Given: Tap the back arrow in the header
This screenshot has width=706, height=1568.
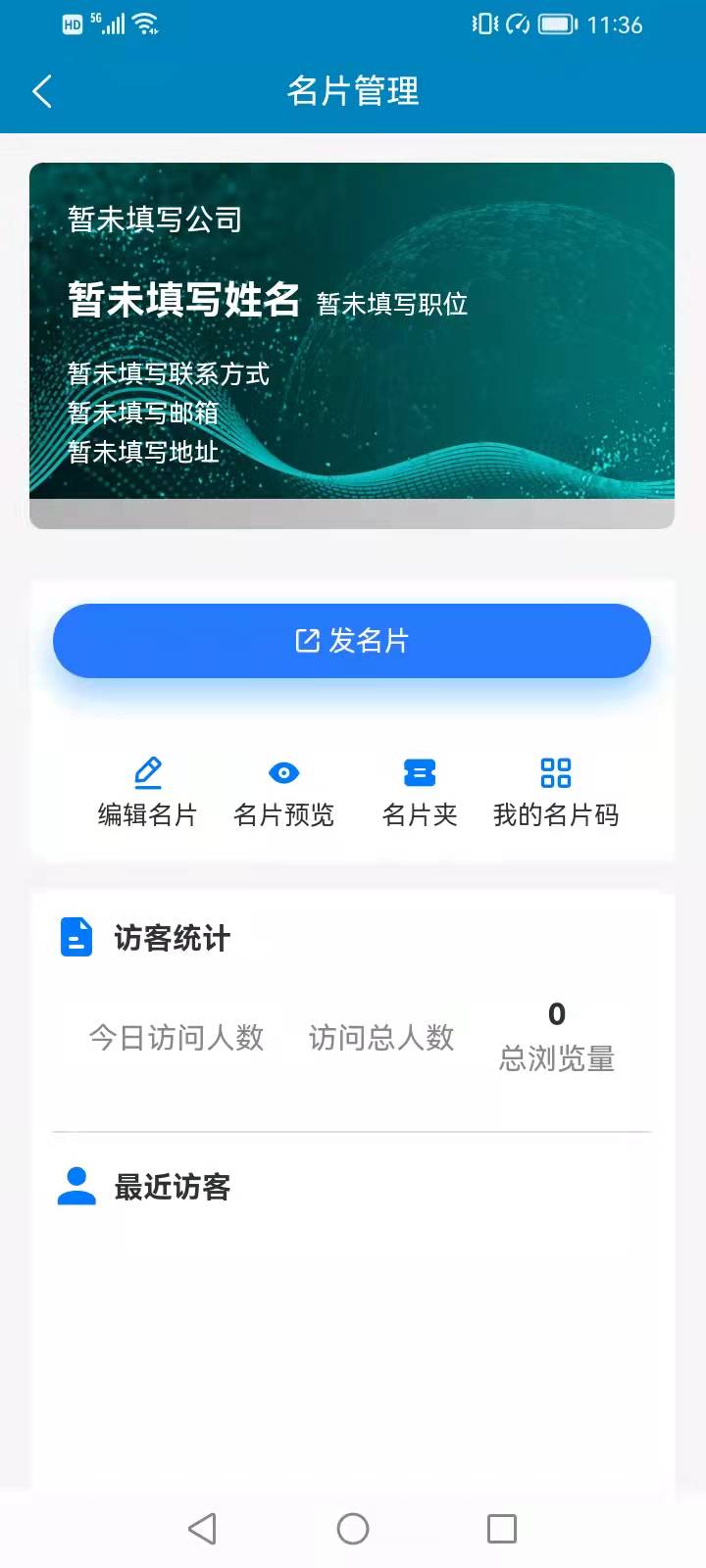Looking at the screenshot, I should click(x=41, y=90).
